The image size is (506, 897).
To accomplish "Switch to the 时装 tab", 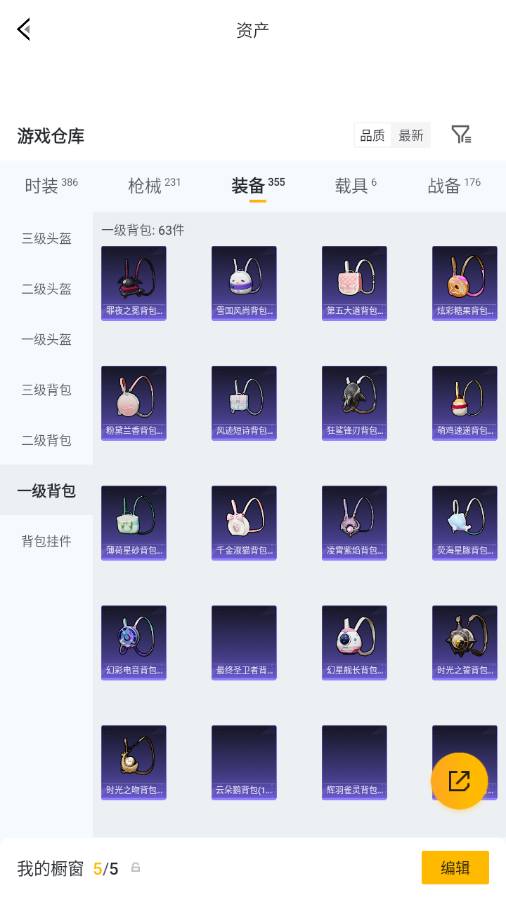I will click(x=51, y=186).
